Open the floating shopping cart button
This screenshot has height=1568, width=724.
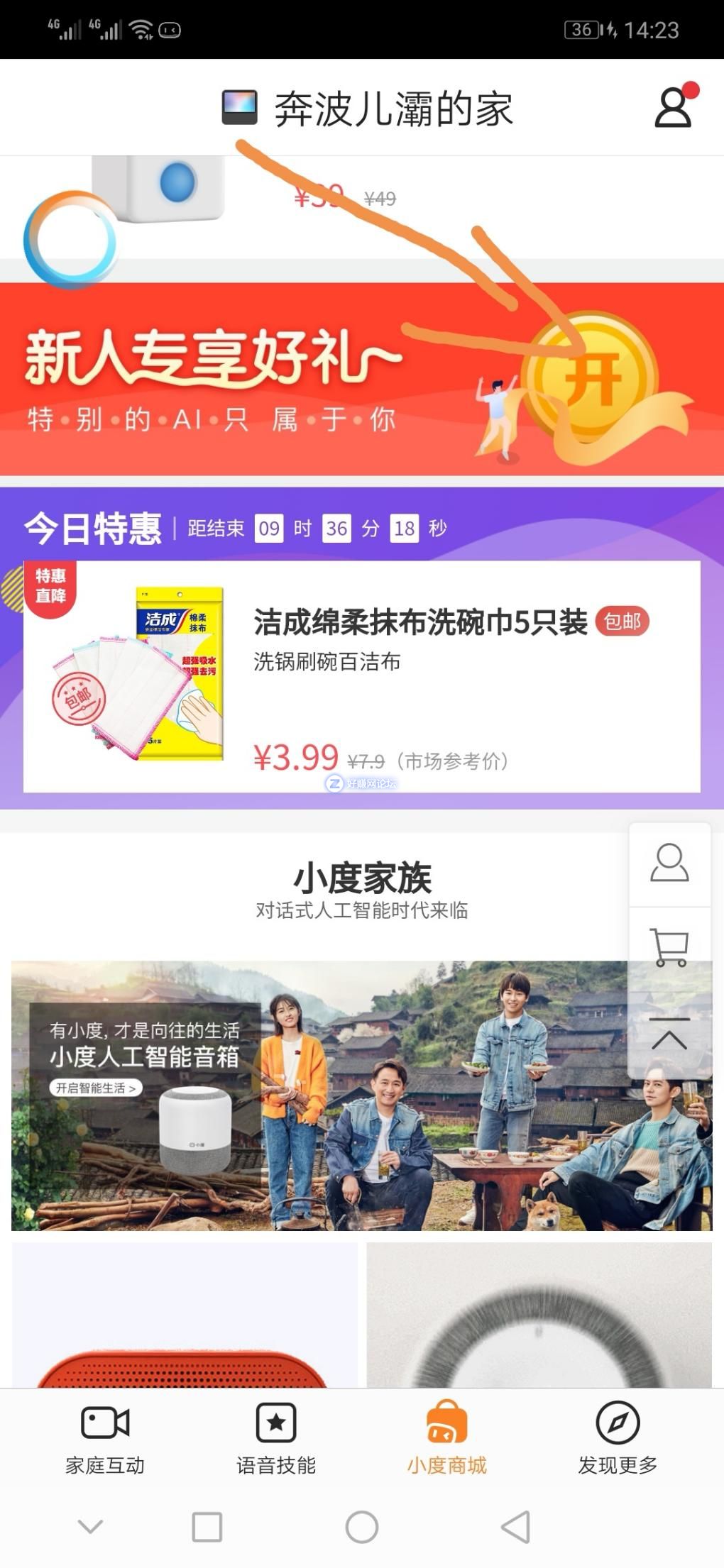[669, 946]
